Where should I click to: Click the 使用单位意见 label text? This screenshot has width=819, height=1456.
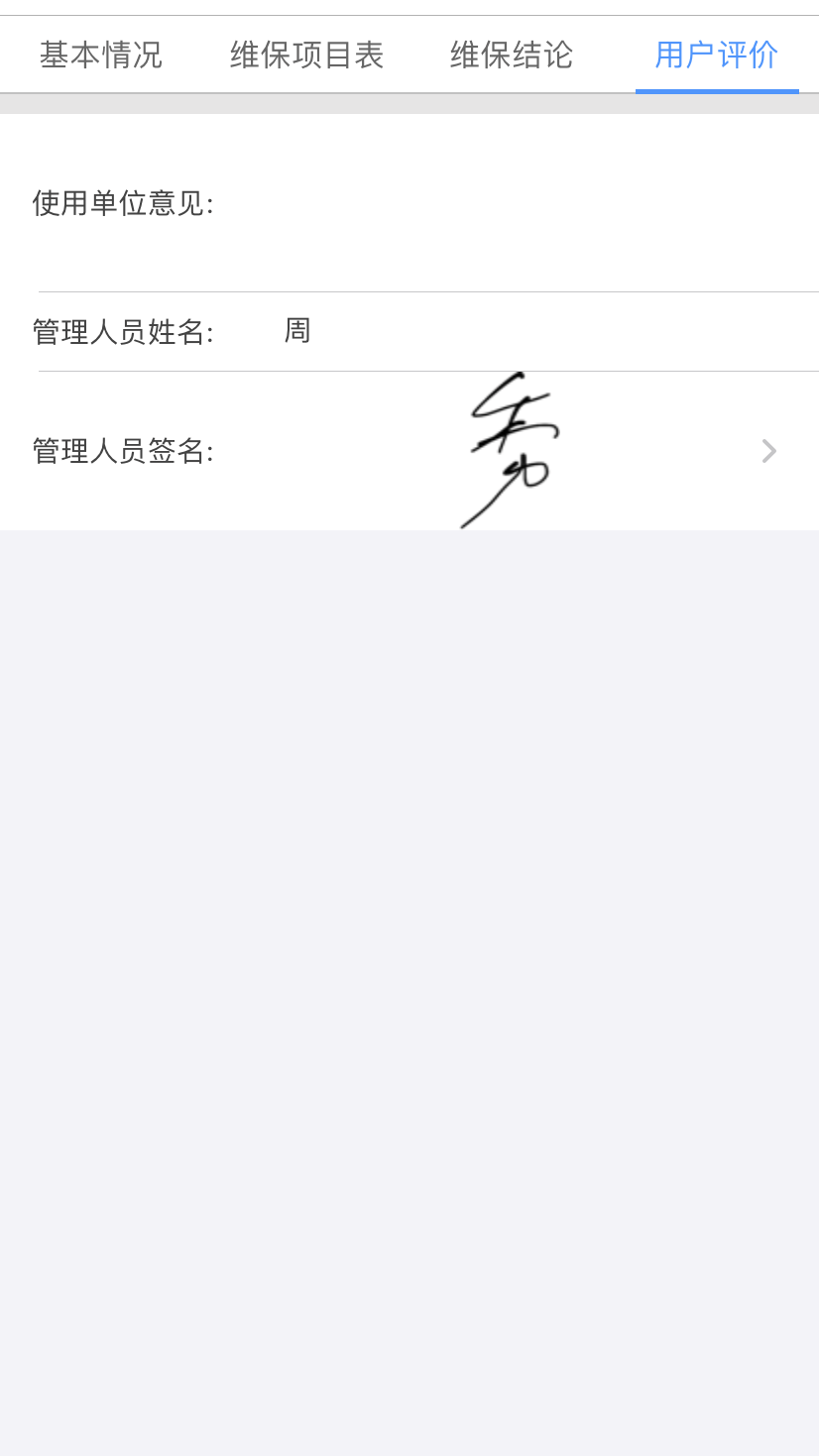click(x=124, y=204)
